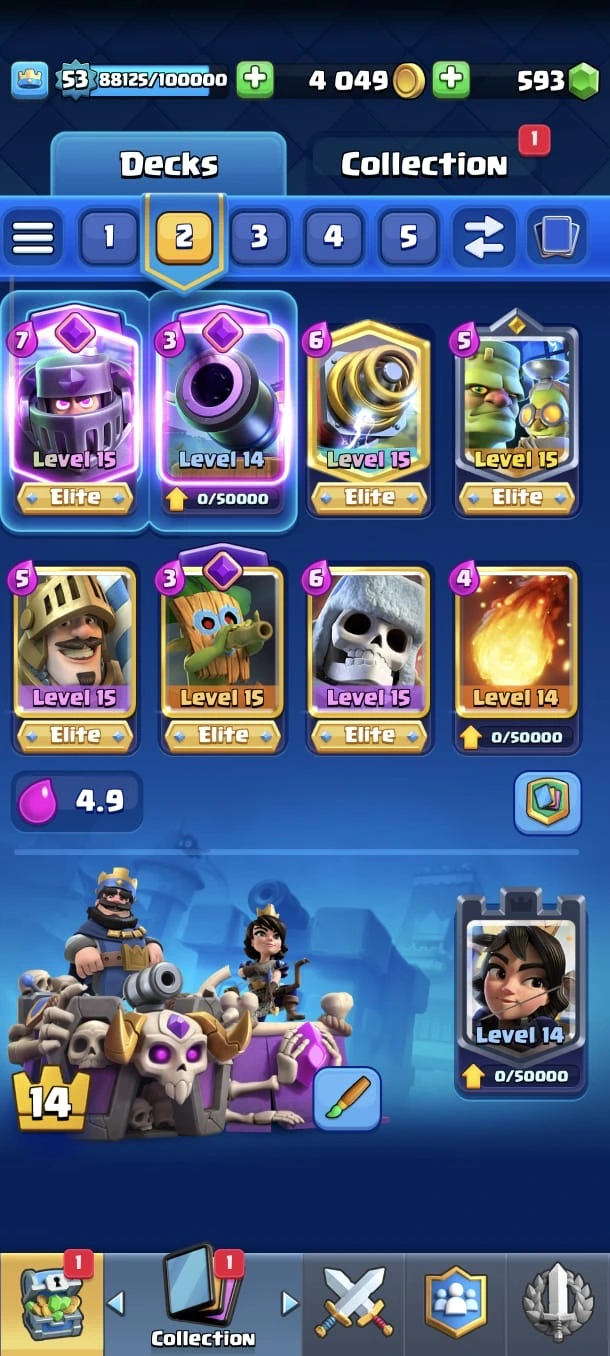Viewport: 610px width, 1356px height.
Task: Open the deck options hamburger menu
Action: (33, 237)
